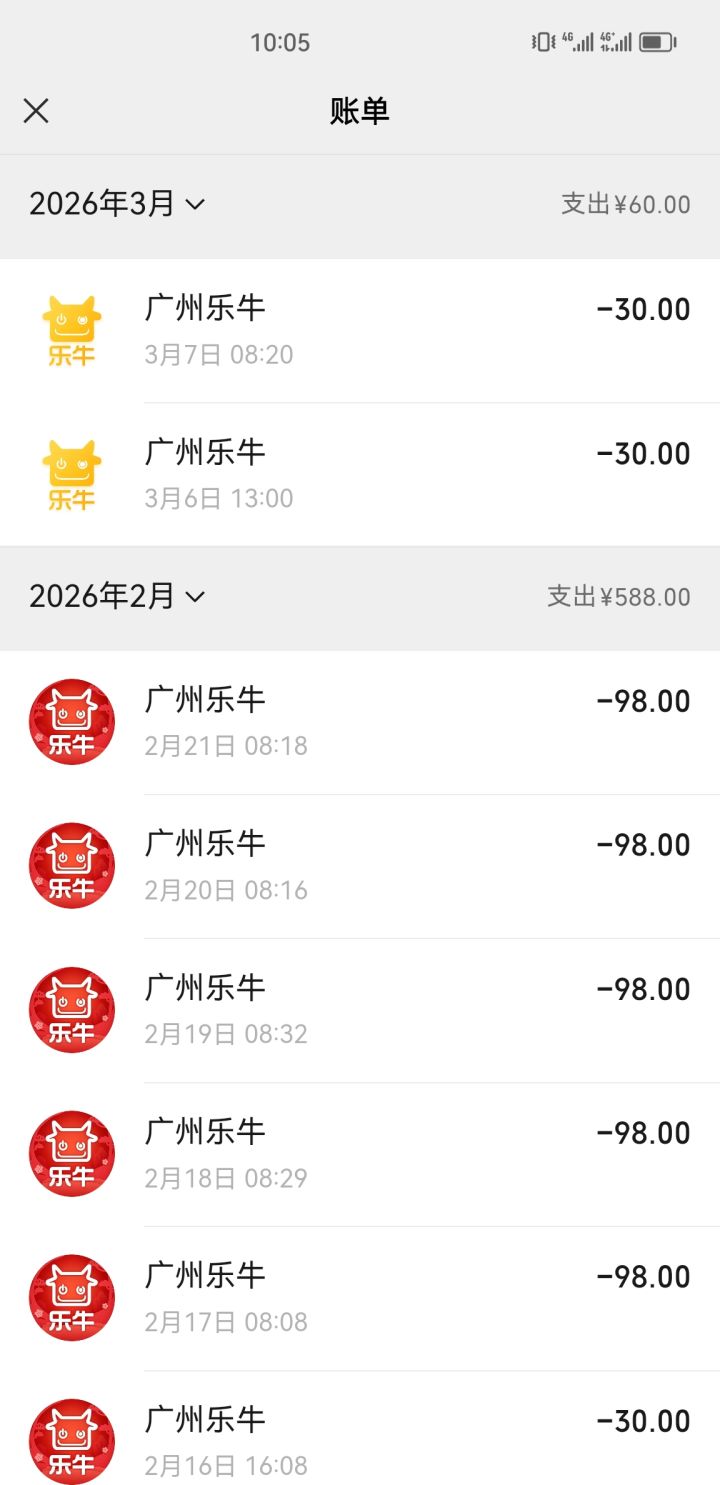Open the 2026年2月 month selector chevron
The width and height of the screenshot is (720, 1485).
pos(197,596)
